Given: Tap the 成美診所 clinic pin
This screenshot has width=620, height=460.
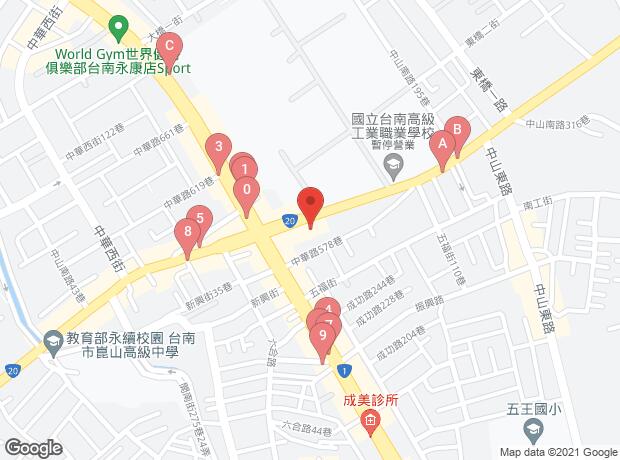Looking at the screenshot, I should click(370, 422).
